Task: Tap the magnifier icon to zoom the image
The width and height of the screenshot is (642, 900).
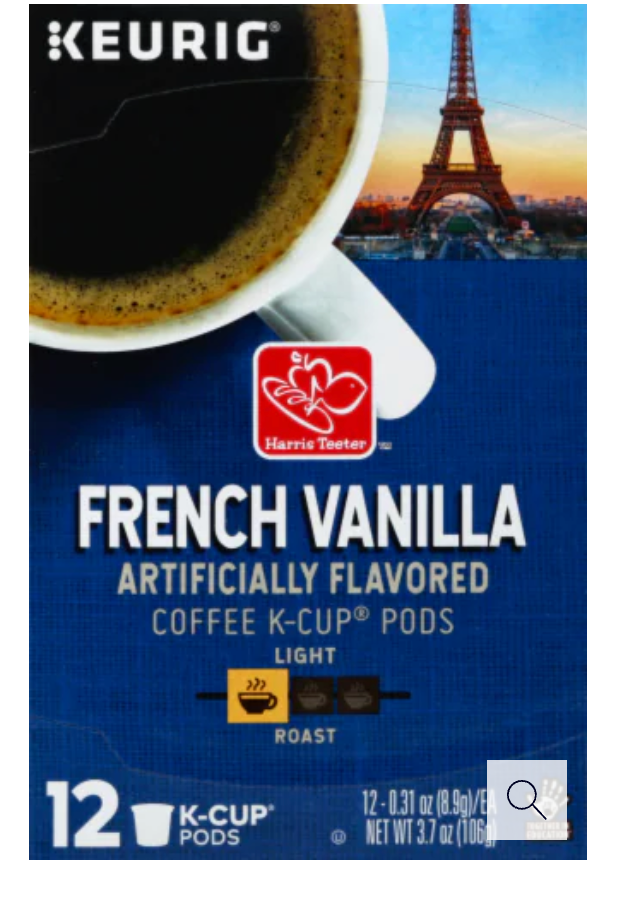Action: [x=526, y=799]
